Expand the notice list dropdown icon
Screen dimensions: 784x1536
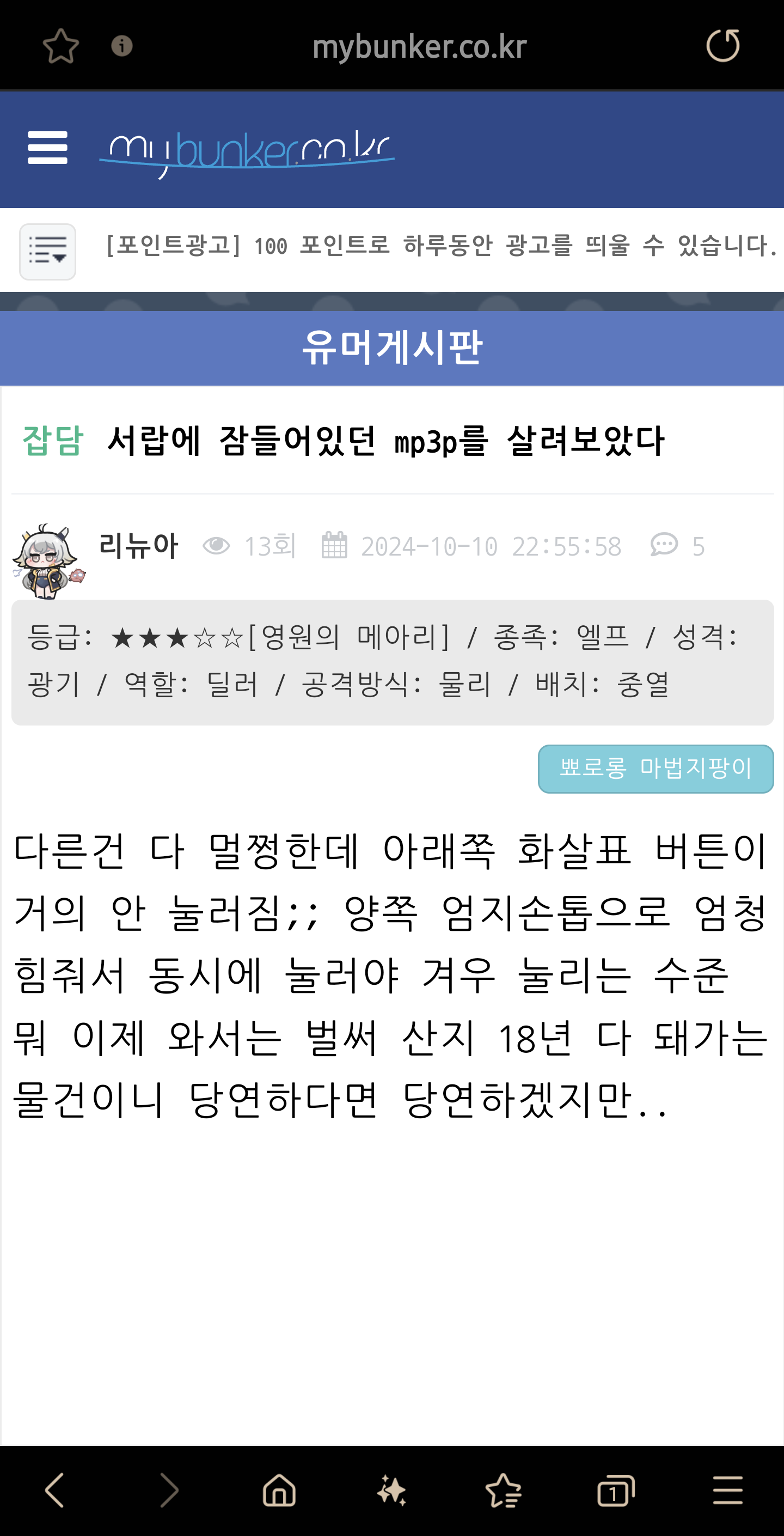(x=48, y=252)
